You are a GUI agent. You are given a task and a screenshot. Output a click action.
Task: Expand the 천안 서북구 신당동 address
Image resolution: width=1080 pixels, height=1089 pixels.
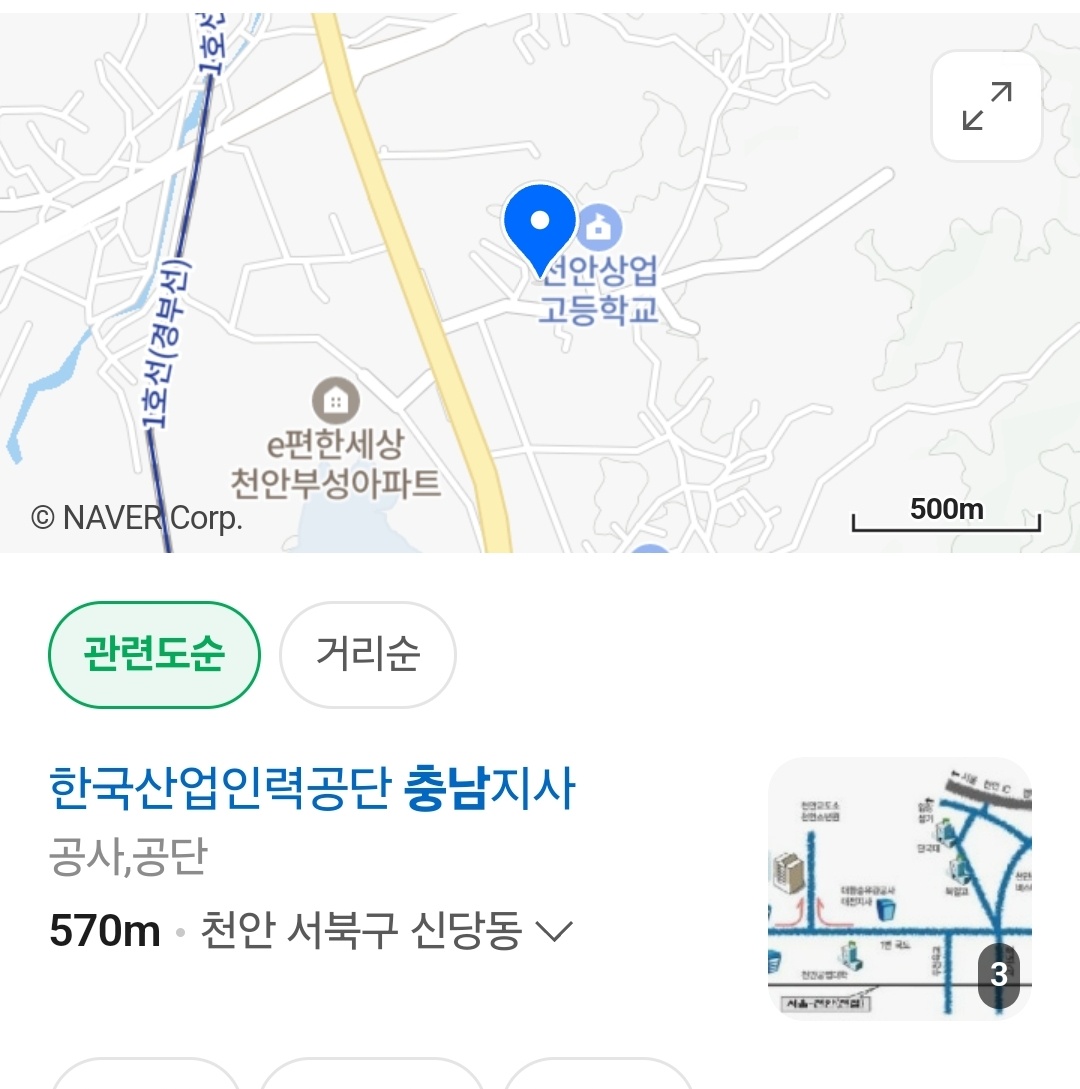pos(554,932)
